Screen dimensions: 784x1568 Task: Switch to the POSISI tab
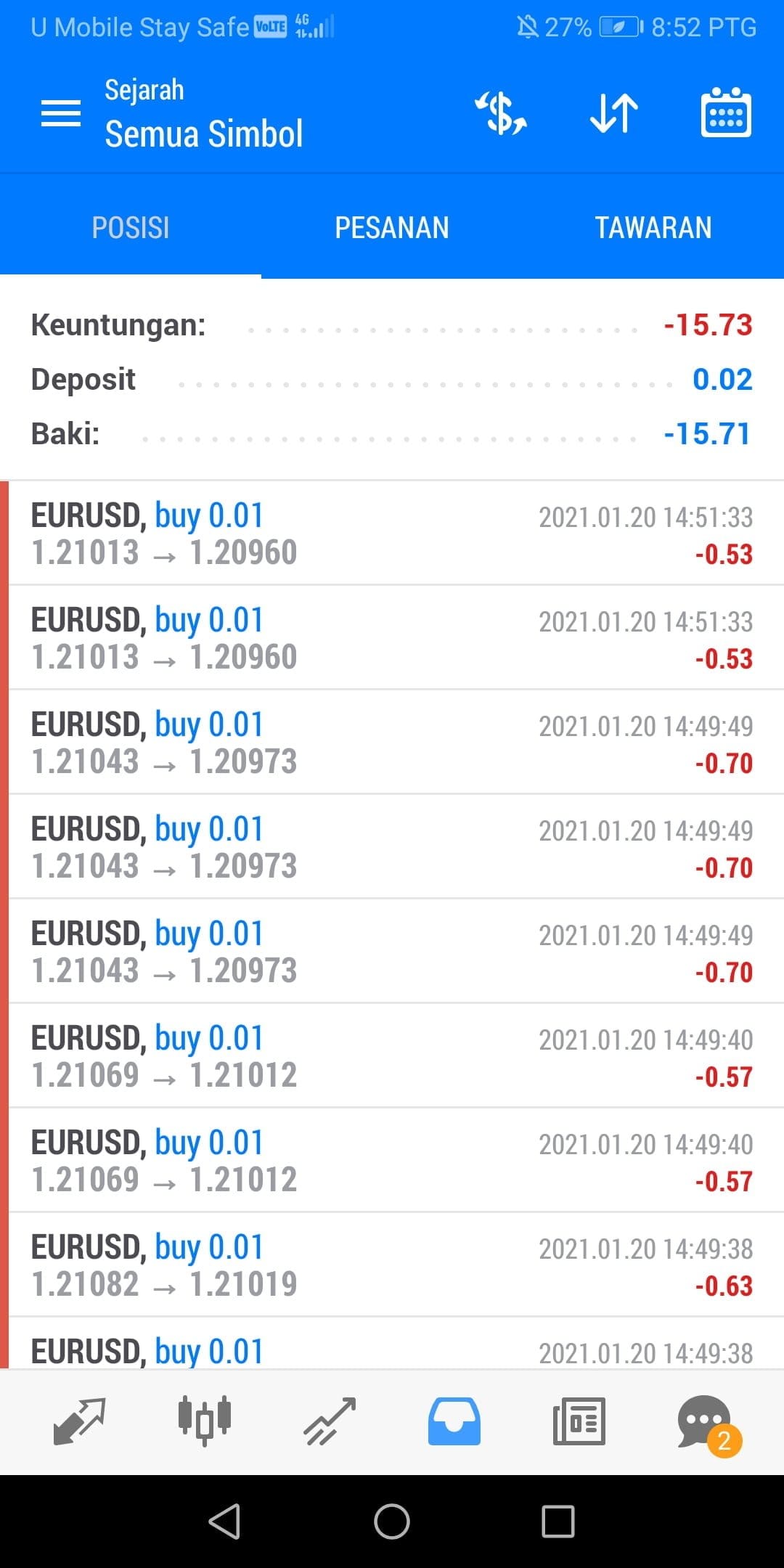point(131,228)
